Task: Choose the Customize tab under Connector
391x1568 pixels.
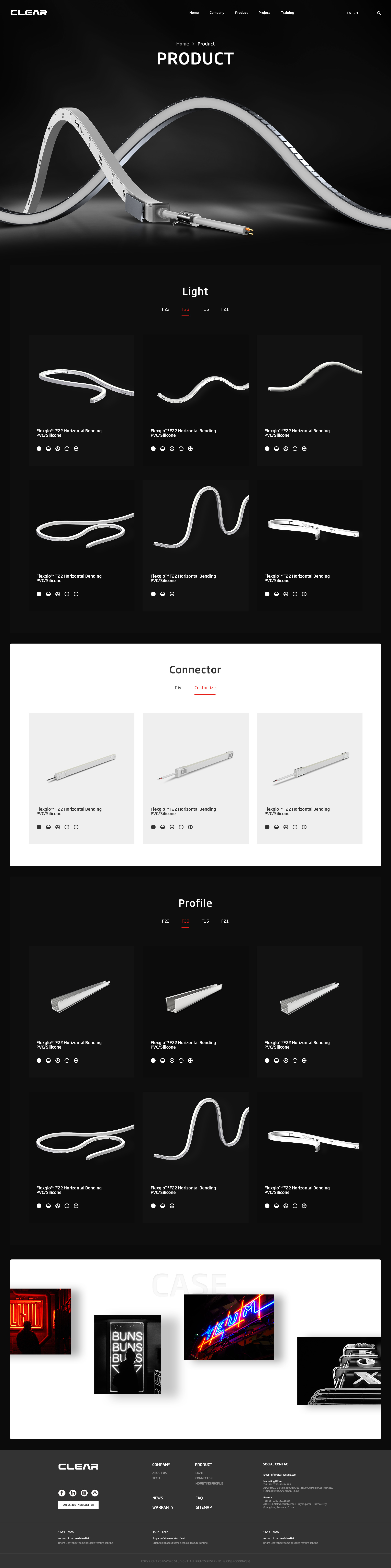Action: pos(205,688)
